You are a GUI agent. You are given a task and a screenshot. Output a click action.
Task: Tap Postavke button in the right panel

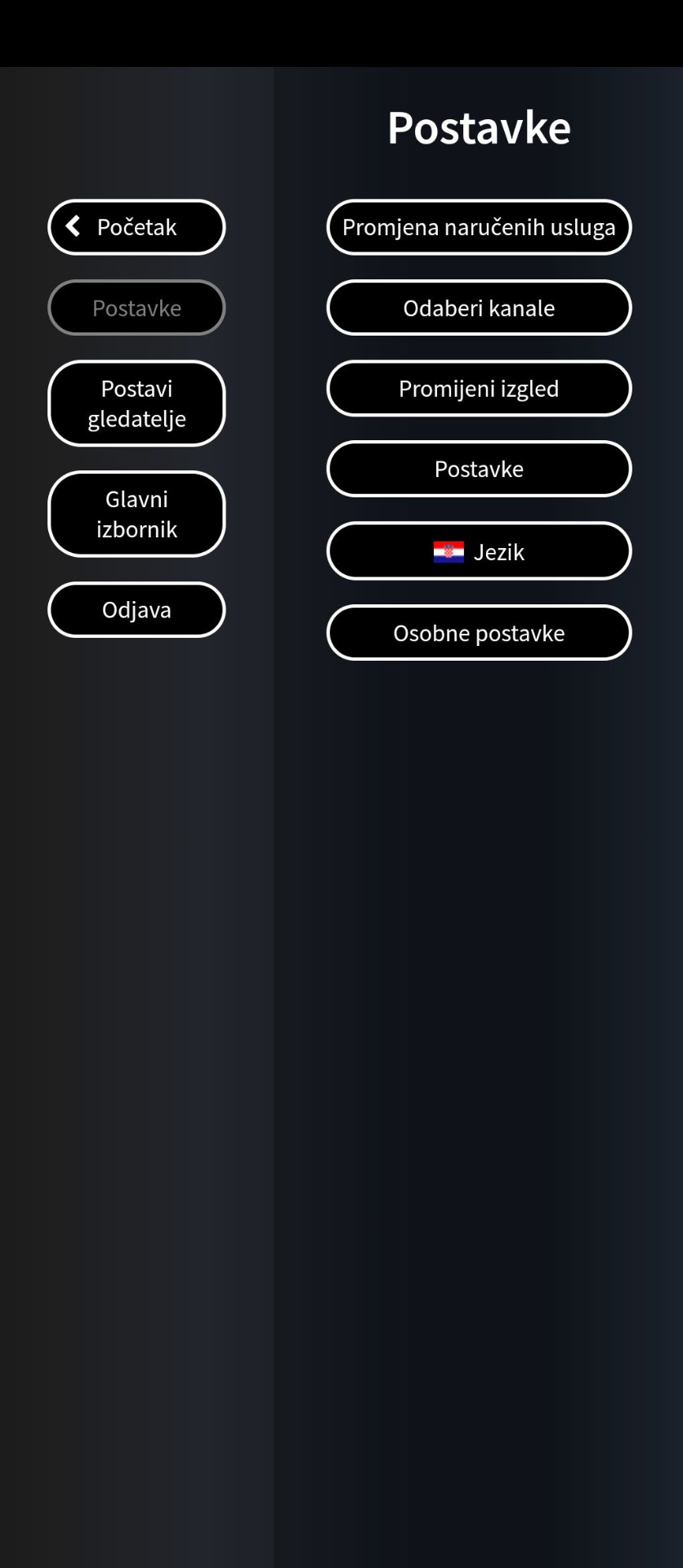tap(479, 469)
